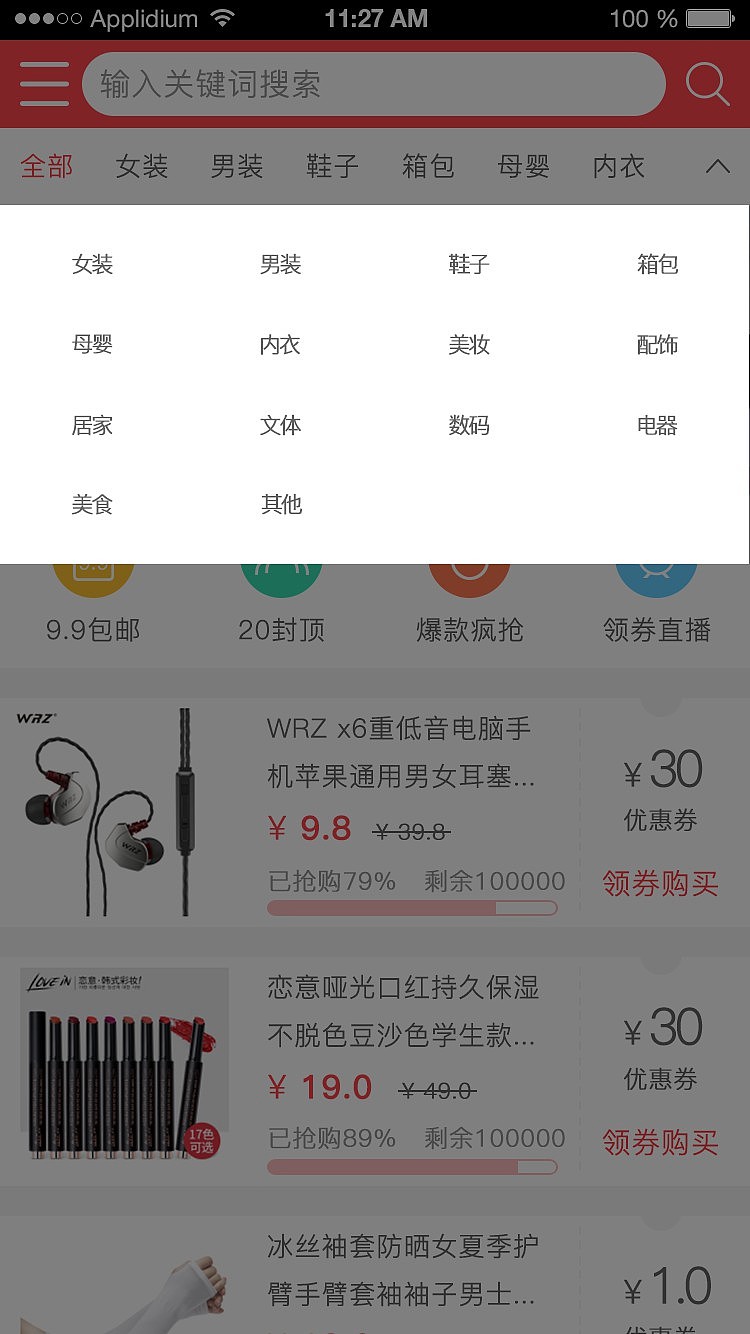Switch to the 箱包 tab
The height and width of the screenshot is (1334, 750).
click(x=428, y=166)
